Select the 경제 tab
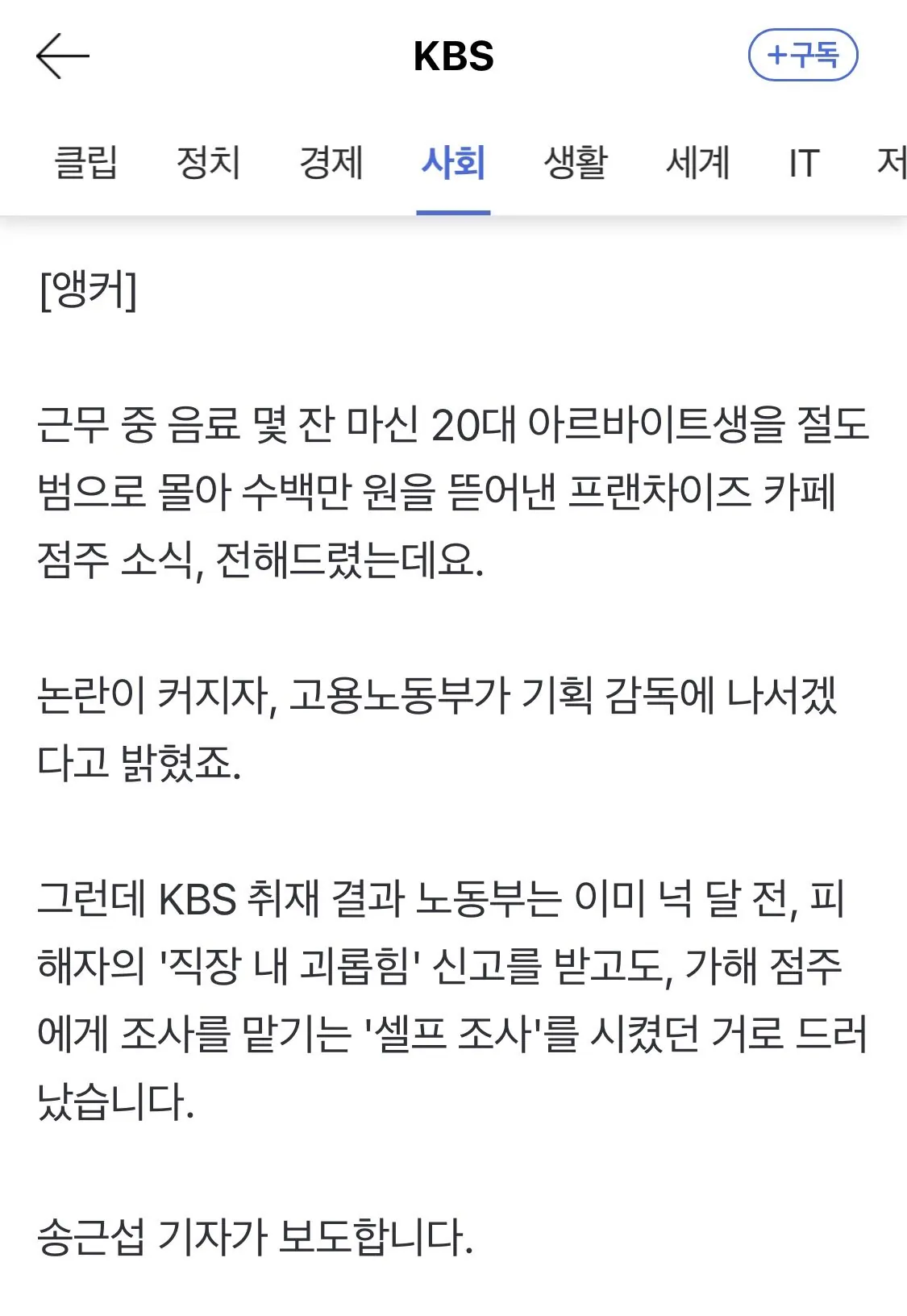Screen dimensions: 907x1316 tap(331, 163)
